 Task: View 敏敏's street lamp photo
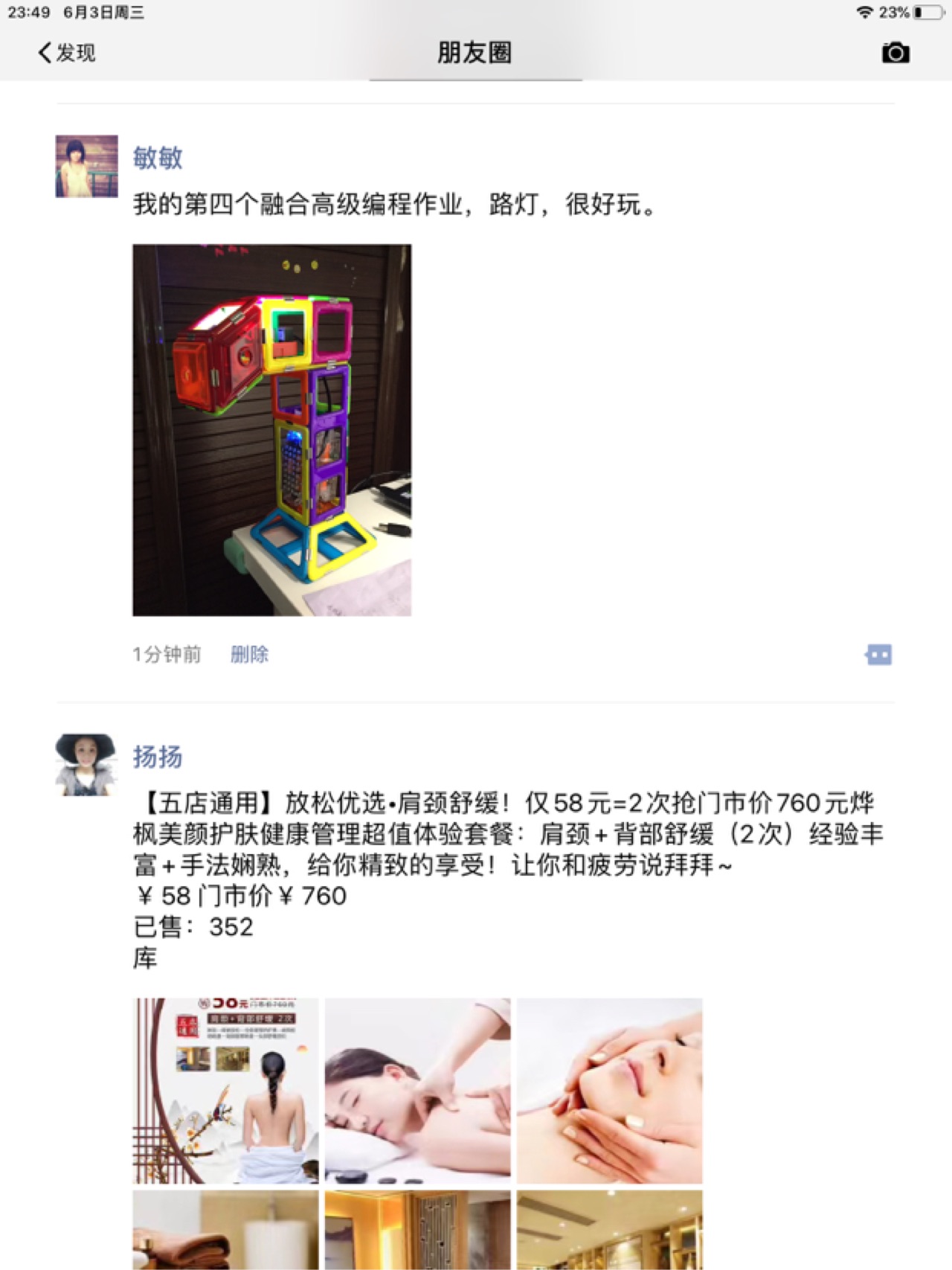[x=271, y=429]
